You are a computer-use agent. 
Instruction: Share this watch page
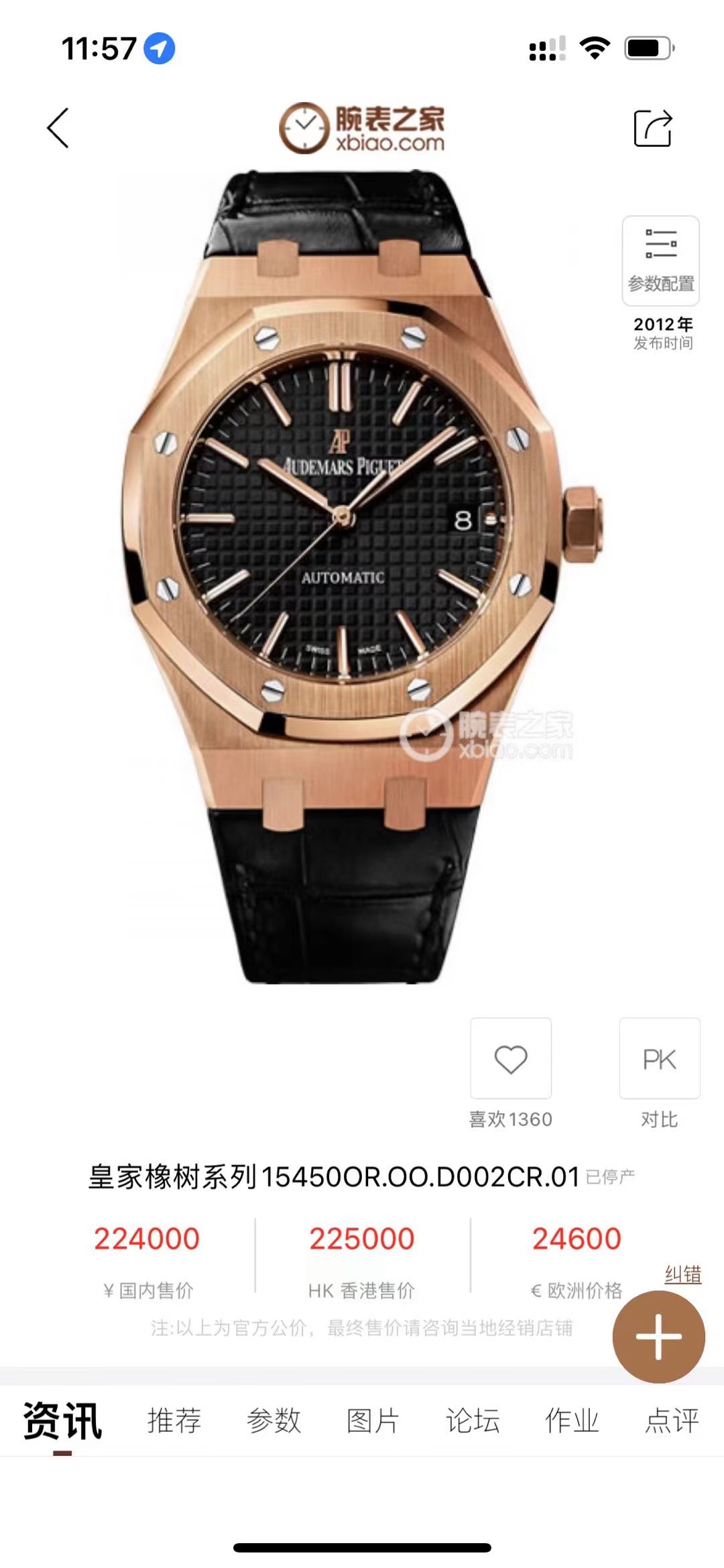[653, 127]
